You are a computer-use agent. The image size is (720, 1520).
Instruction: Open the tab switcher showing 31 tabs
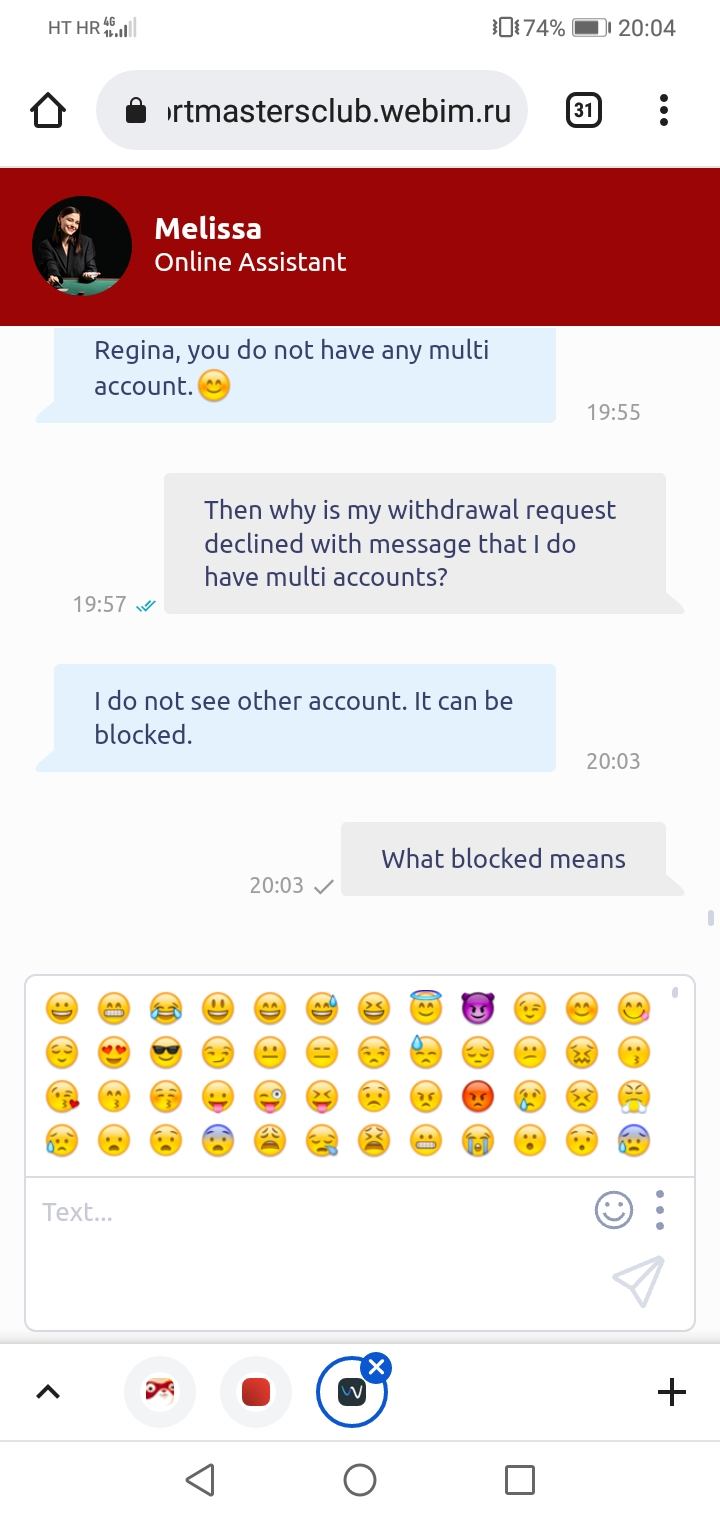[584, 110]
